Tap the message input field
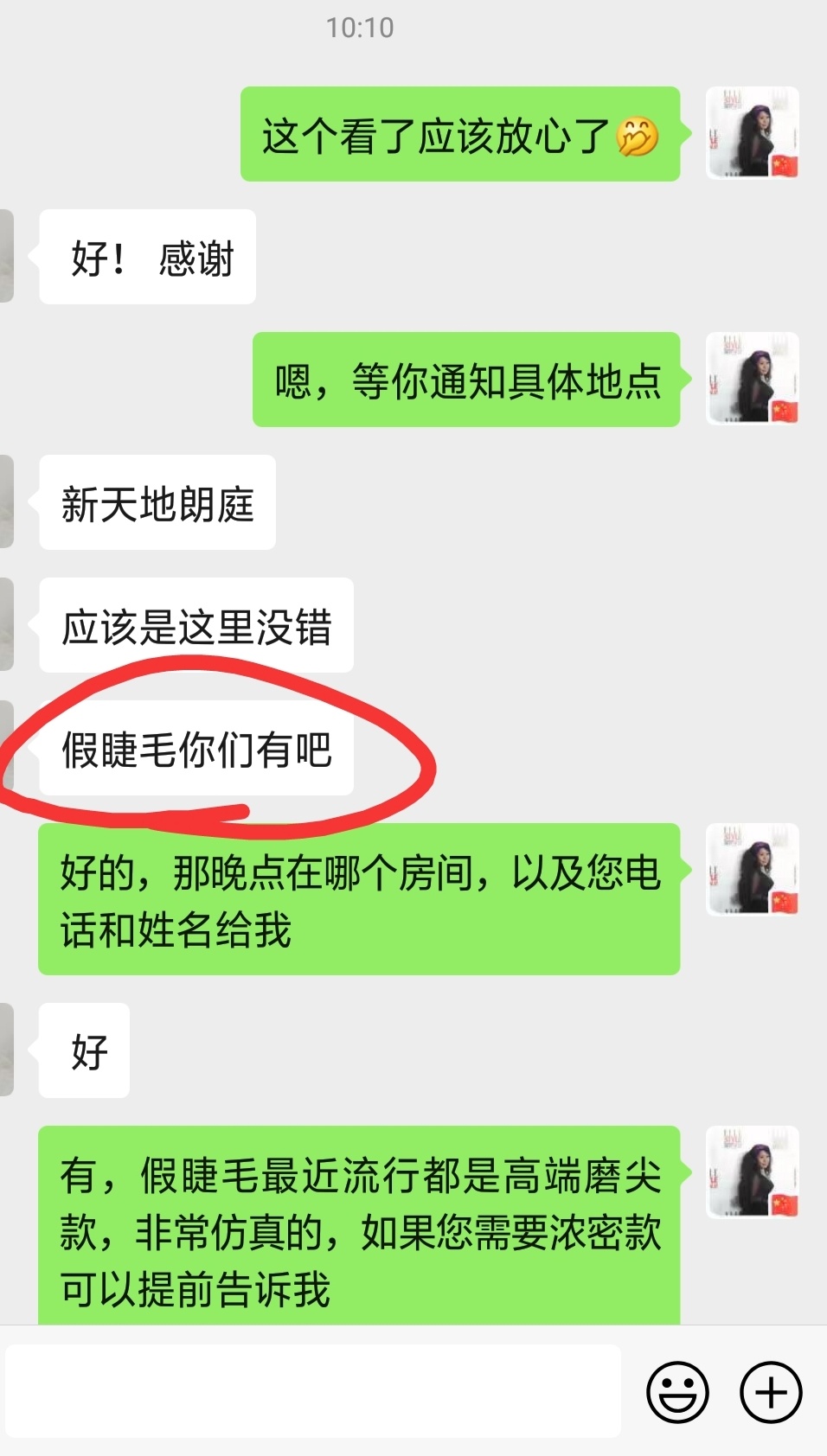 pyautogui.click(x=313, y=1390)
